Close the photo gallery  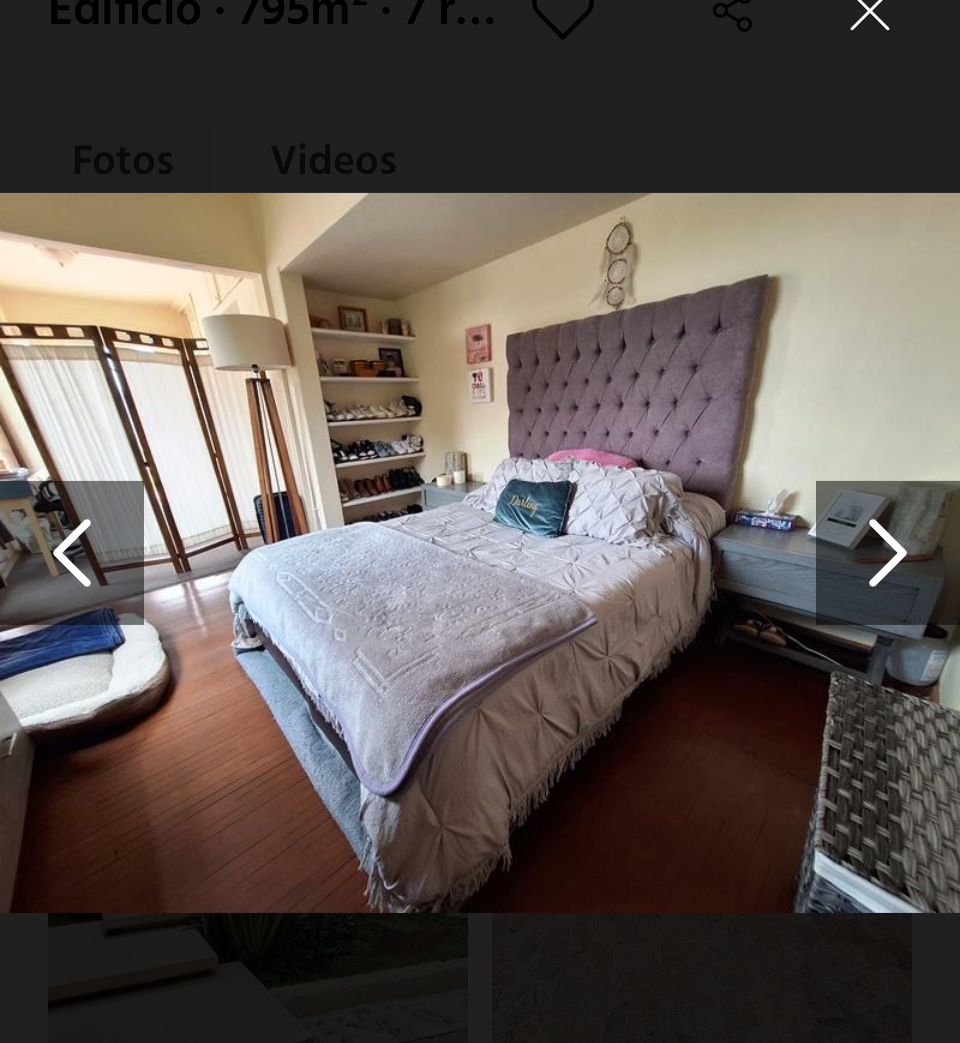(x=869, y=13)
